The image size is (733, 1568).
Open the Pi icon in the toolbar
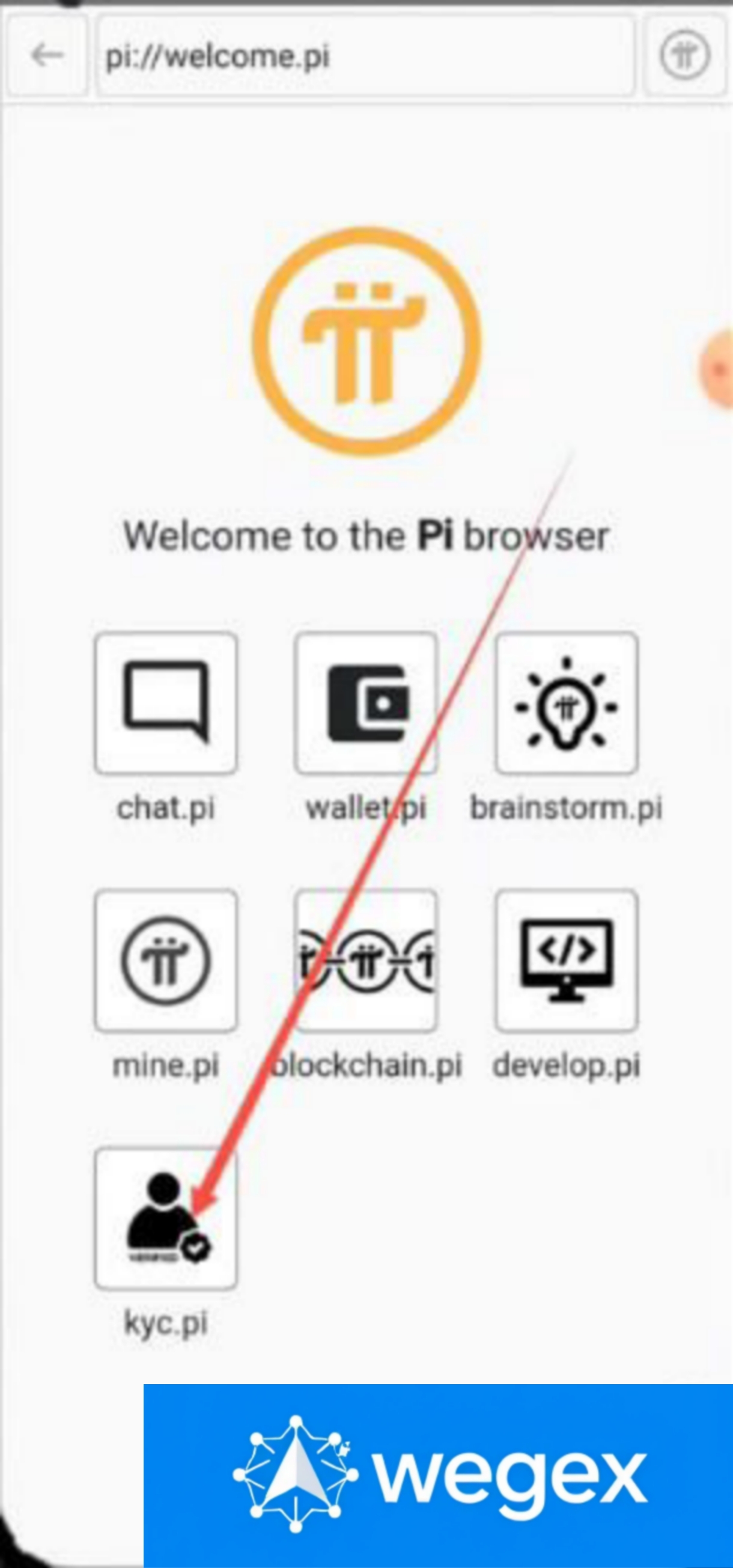685,55
